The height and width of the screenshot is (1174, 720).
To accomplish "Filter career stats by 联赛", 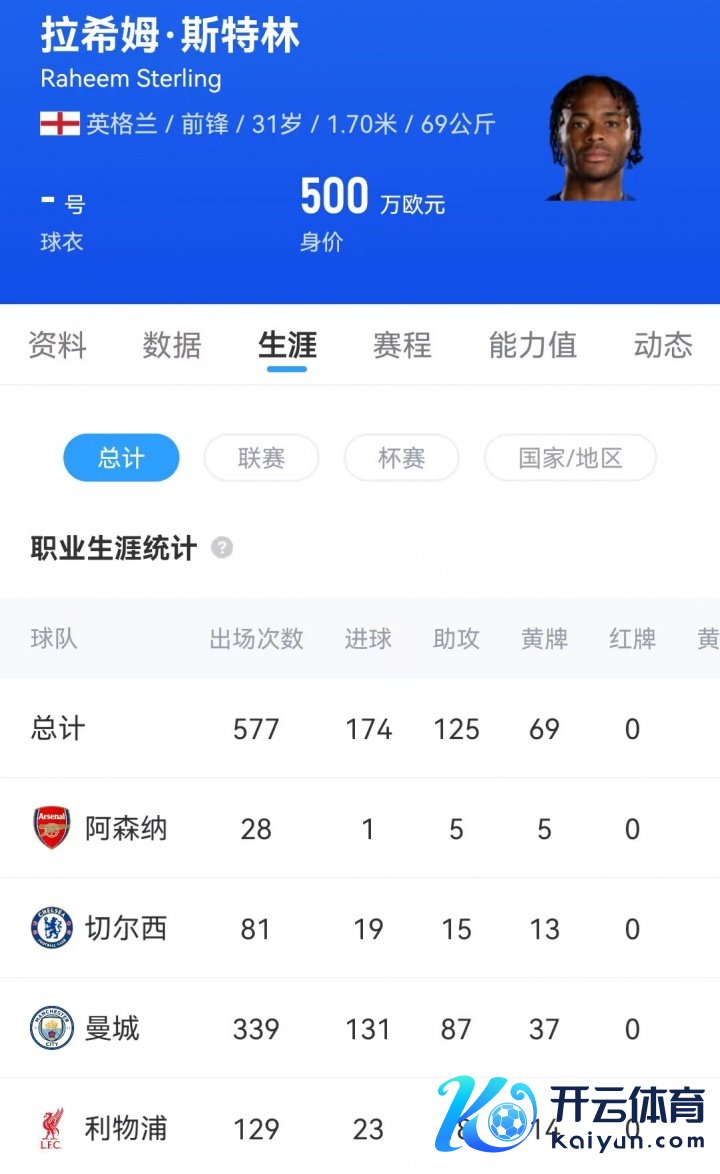I will pyautogui.click(x=261, y=458).
